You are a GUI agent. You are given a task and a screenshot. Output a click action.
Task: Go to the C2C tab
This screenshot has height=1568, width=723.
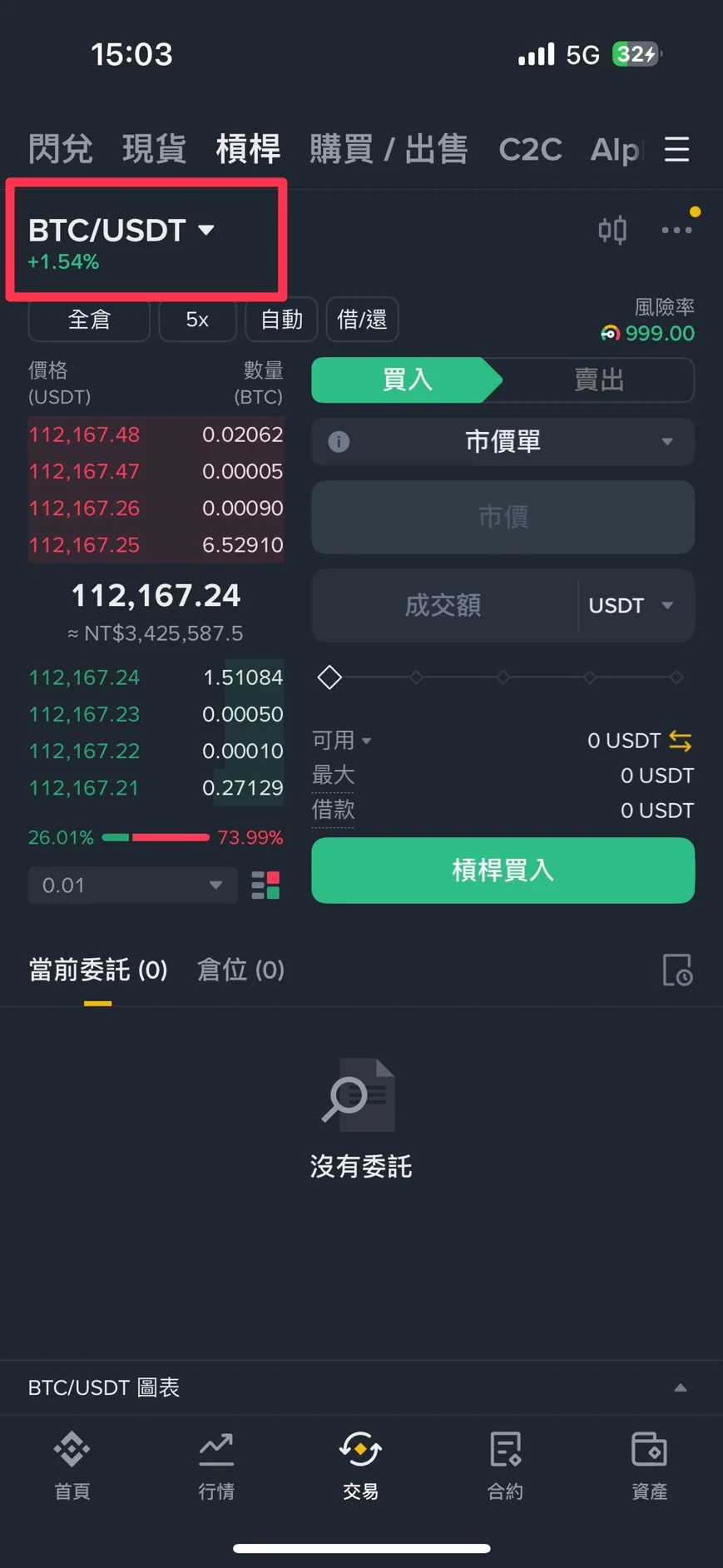530,150
